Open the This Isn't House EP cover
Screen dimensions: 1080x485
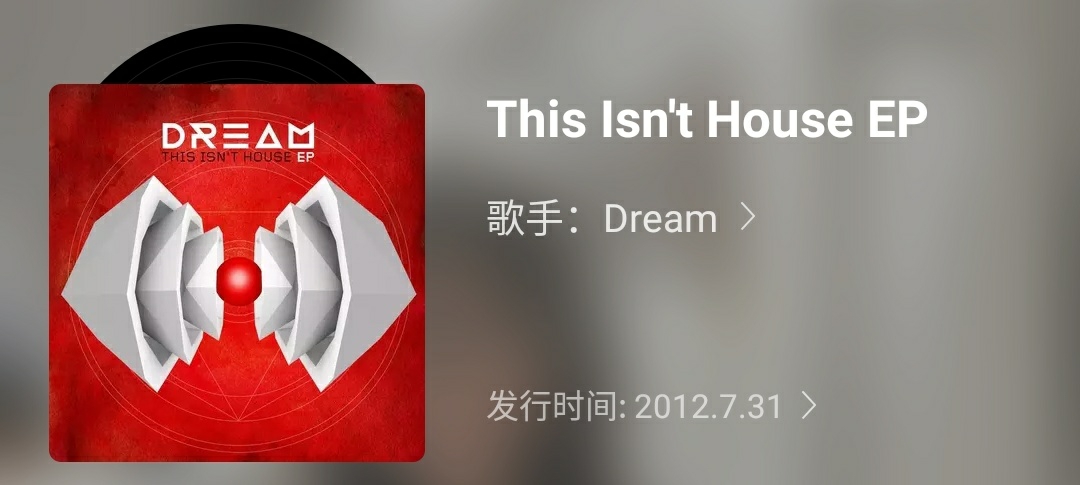[x=237, y=272]
